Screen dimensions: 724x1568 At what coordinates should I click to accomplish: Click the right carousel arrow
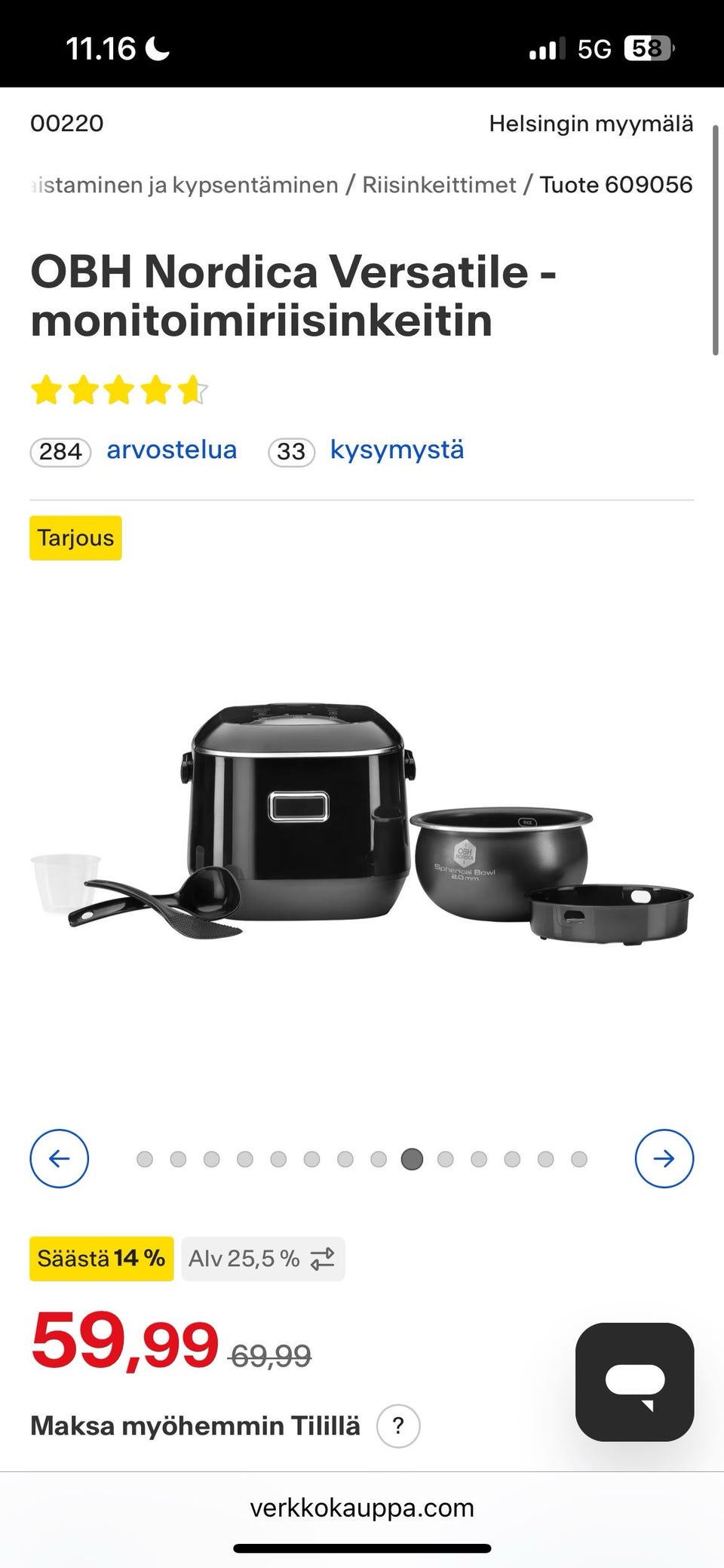pyautogui.click(x=664, y=1159)
